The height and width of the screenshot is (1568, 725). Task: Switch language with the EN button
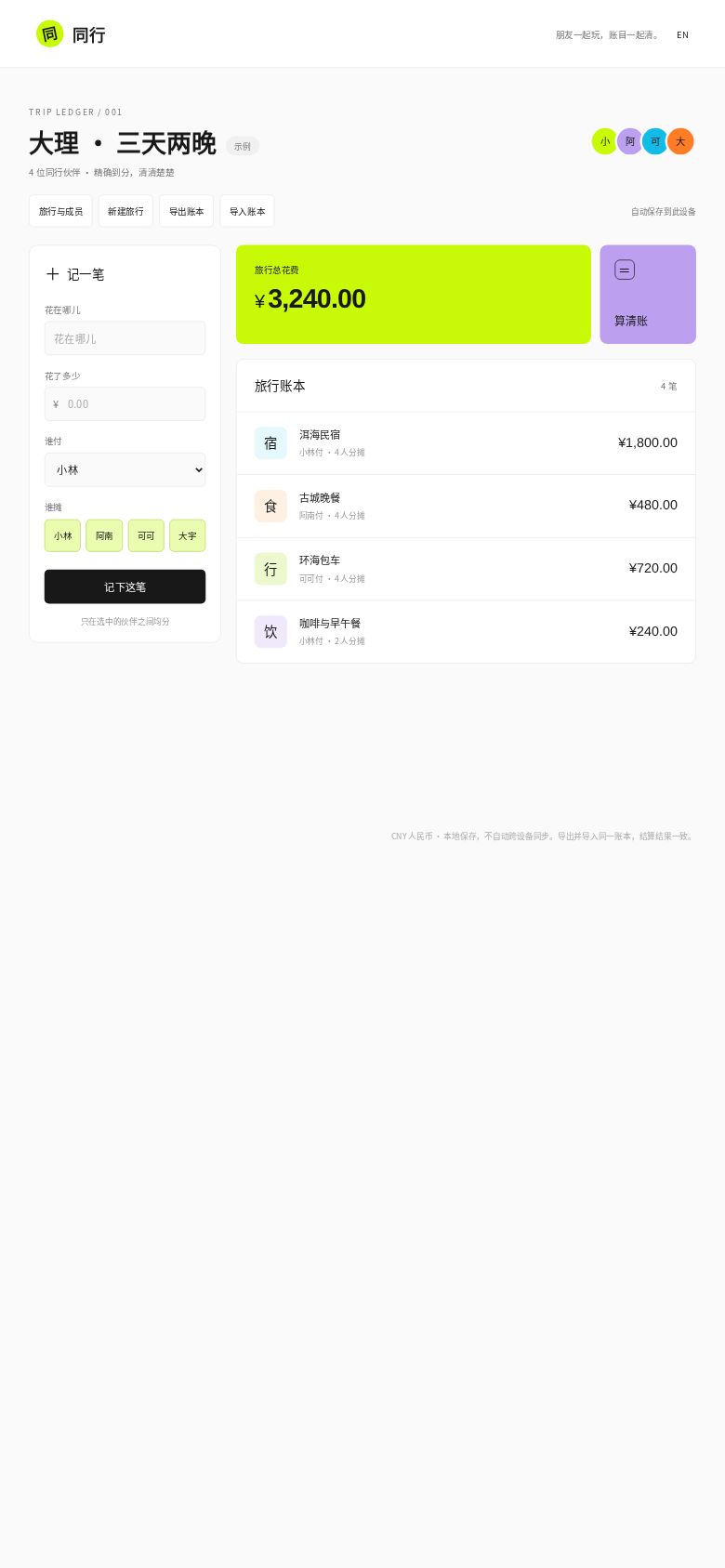tap(682, 34)
